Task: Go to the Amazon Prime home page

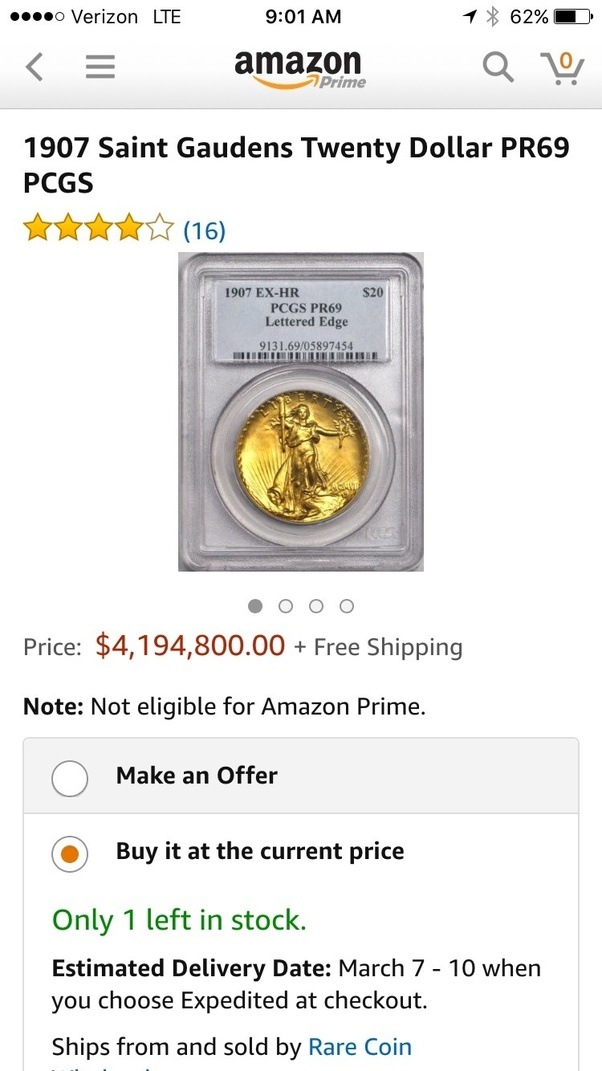Action: pos(300,67)
